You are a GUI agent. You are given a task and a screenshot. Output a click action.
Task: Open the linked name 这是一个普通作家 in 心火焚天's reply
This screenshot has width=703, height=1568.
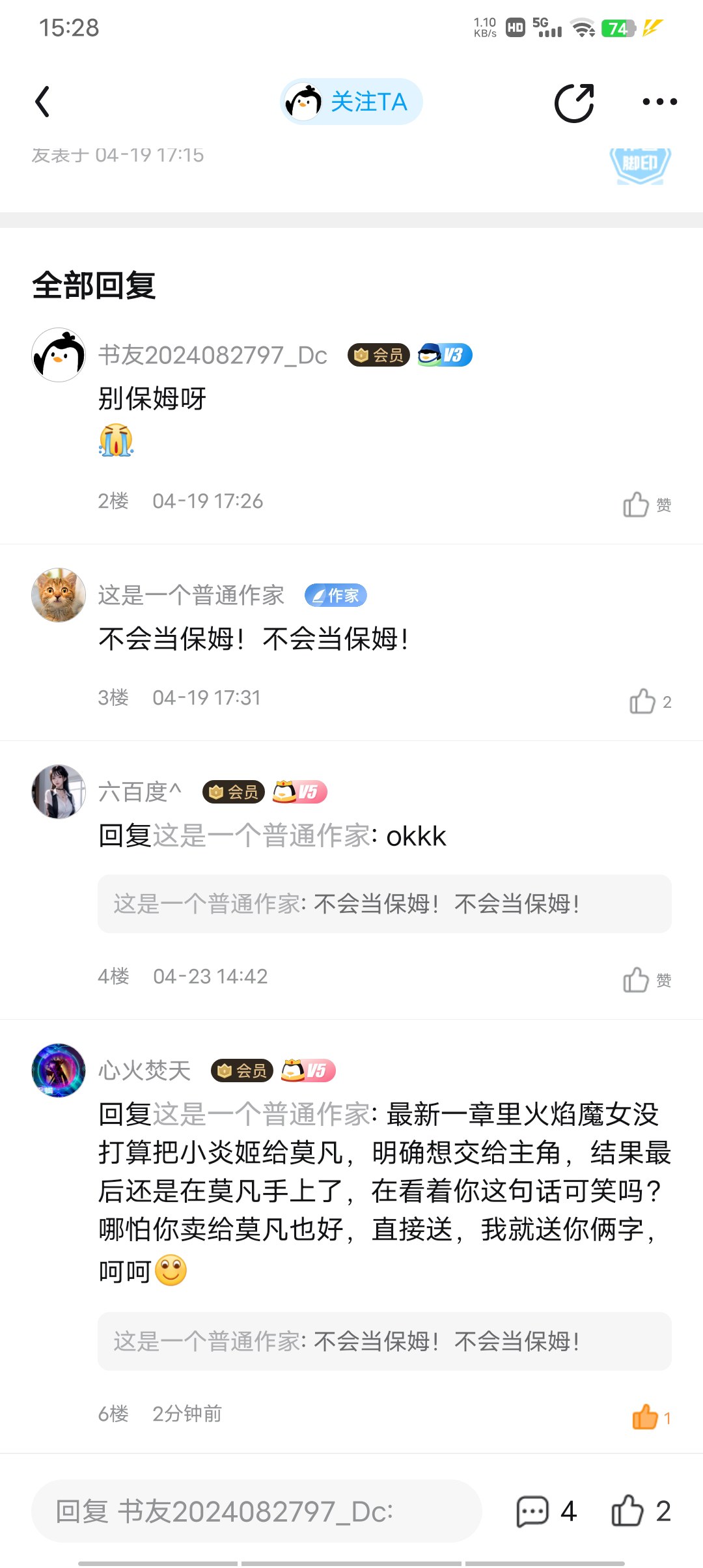(x=262, y=1114)
